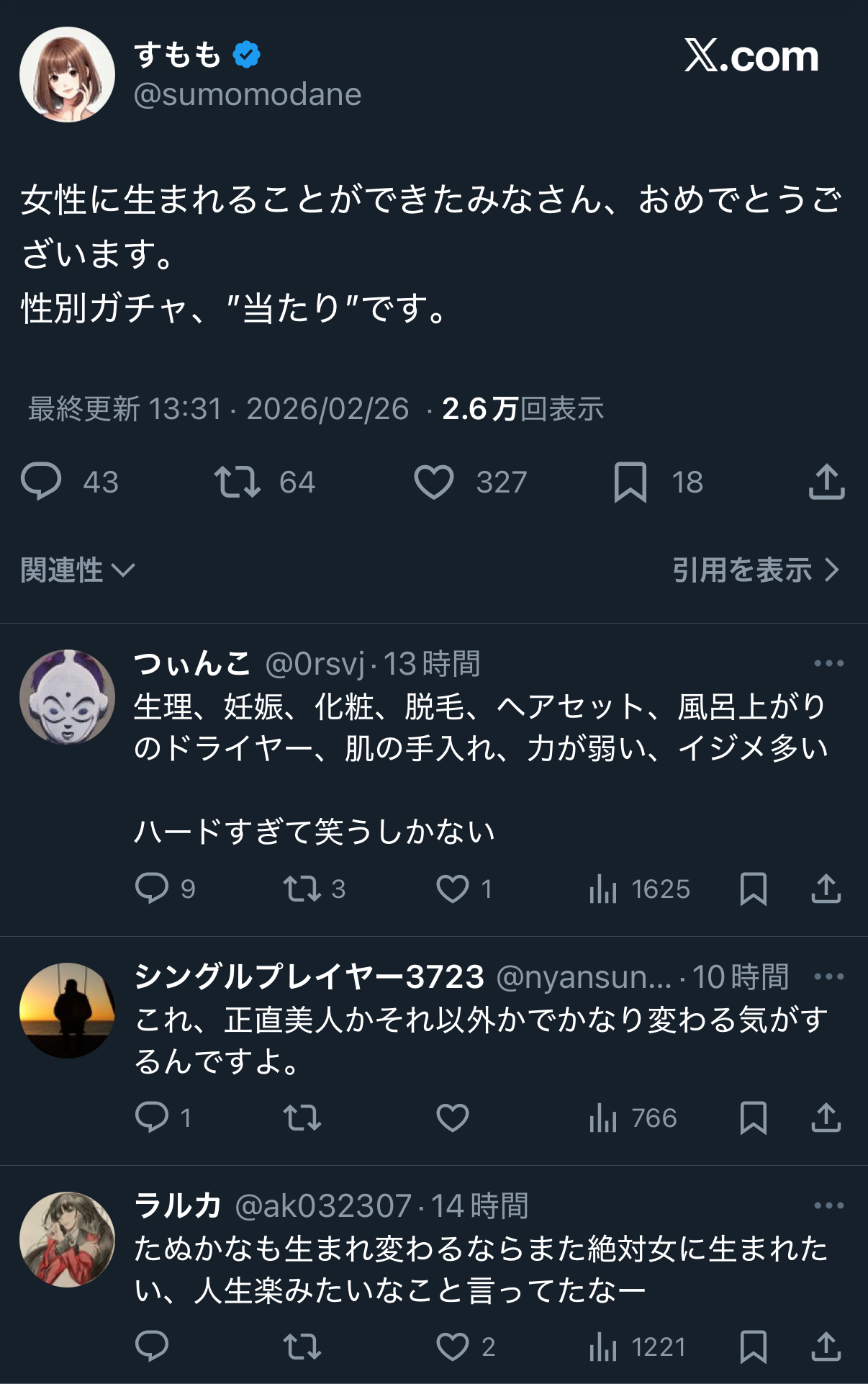
Task: Reply to つぃんこ's comment
Action: (152, 889)
